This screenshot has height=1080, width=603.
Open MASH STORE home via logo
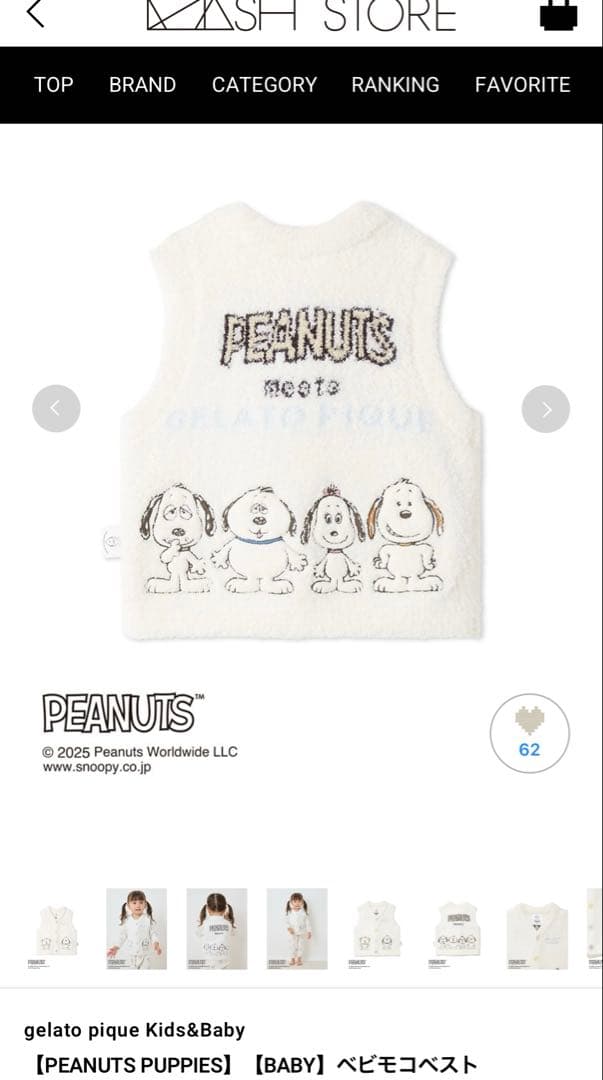[x=301, y=15]
